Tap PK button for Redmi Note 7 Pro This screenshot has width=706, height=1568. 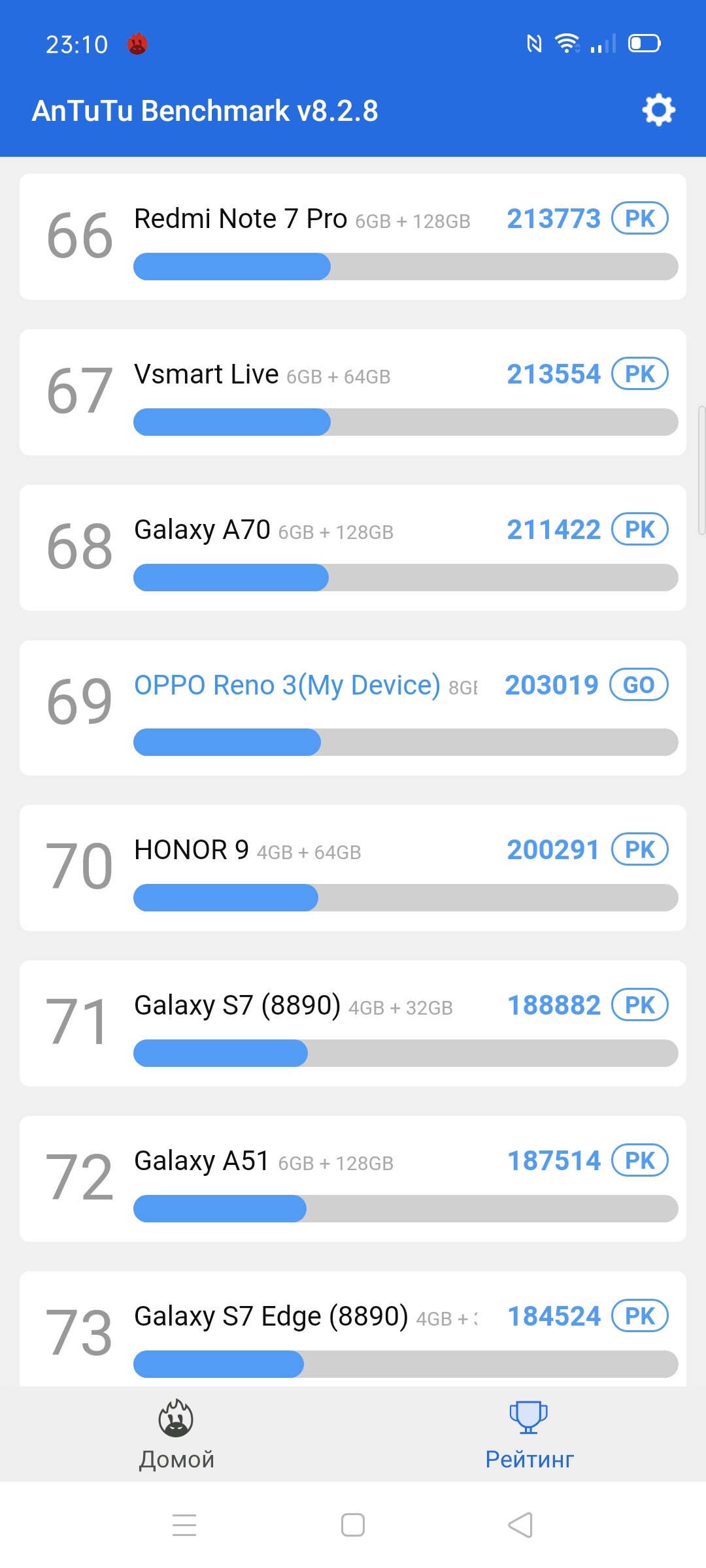click(639, 218)
